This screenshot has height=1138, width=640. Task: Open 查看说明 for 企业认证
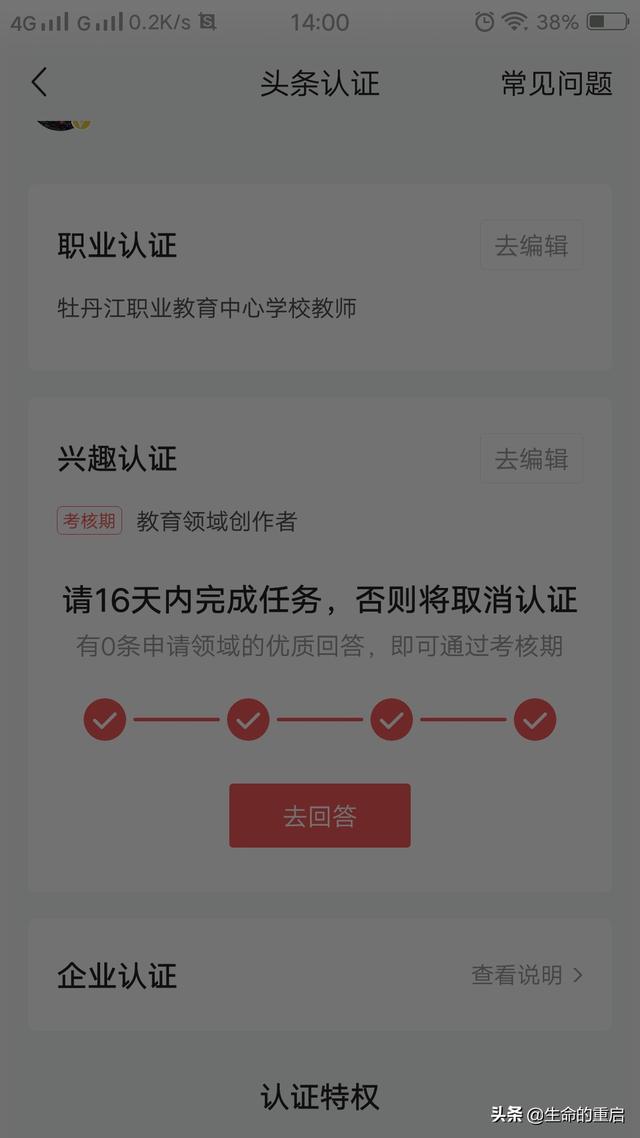pos(527,975)
